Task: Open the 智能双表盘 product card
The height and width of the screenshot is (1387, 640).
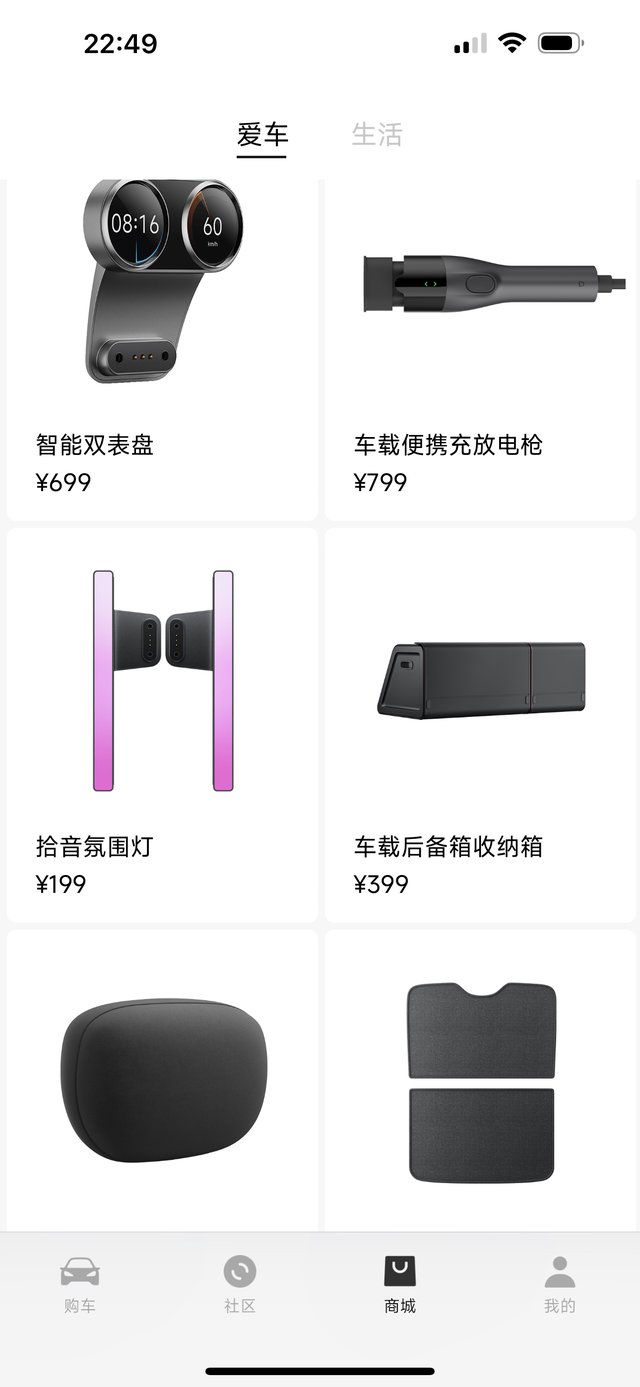Action: click(162, 350)
